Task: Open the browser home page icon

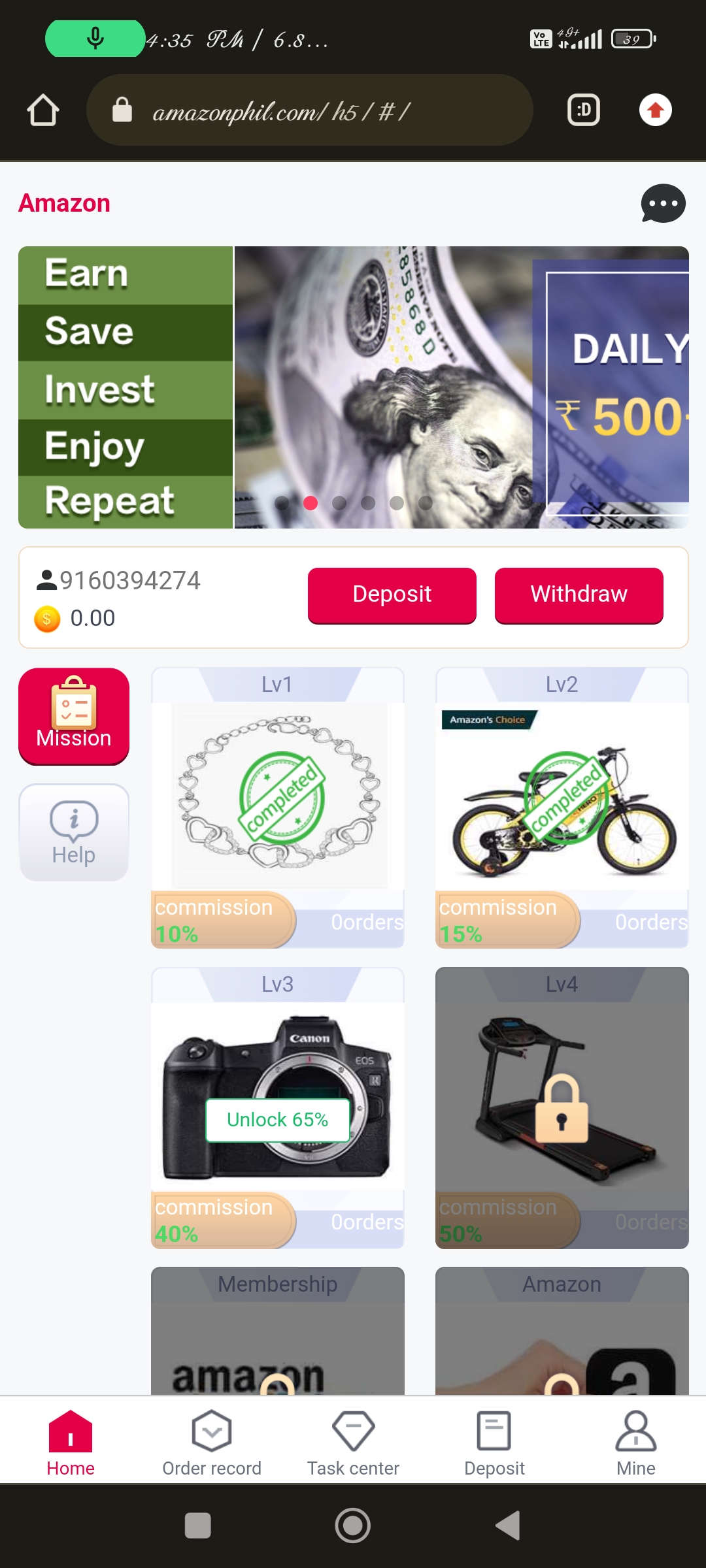Action: [x=43, y=110]
